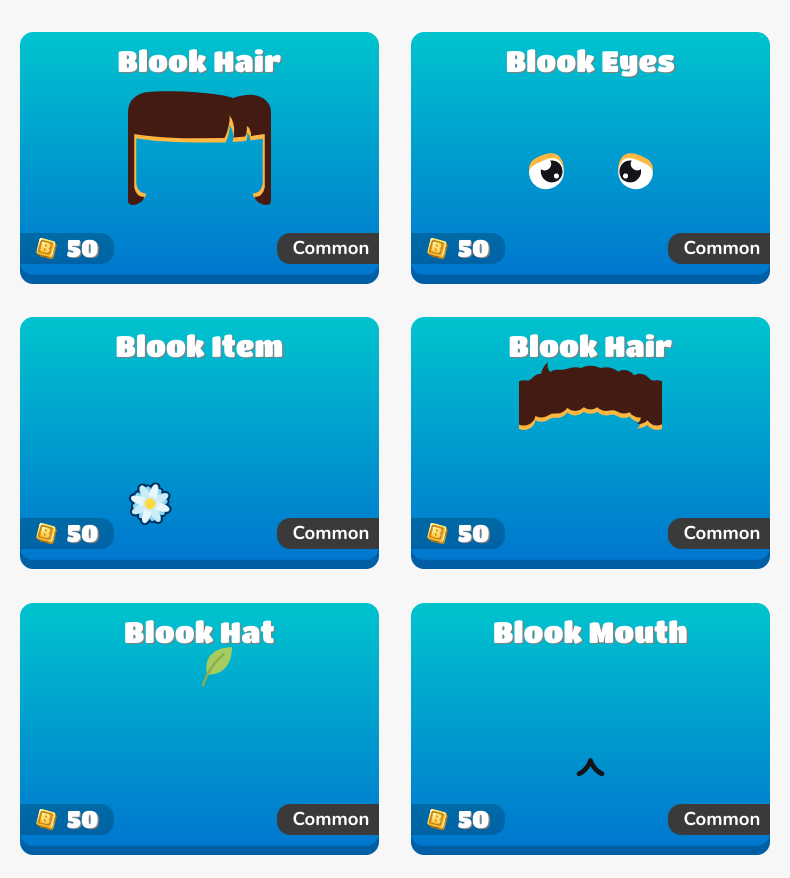Viewport: 790px width, 878px height.
Task: View the Blook Mouth card
Action: point(590,728)
